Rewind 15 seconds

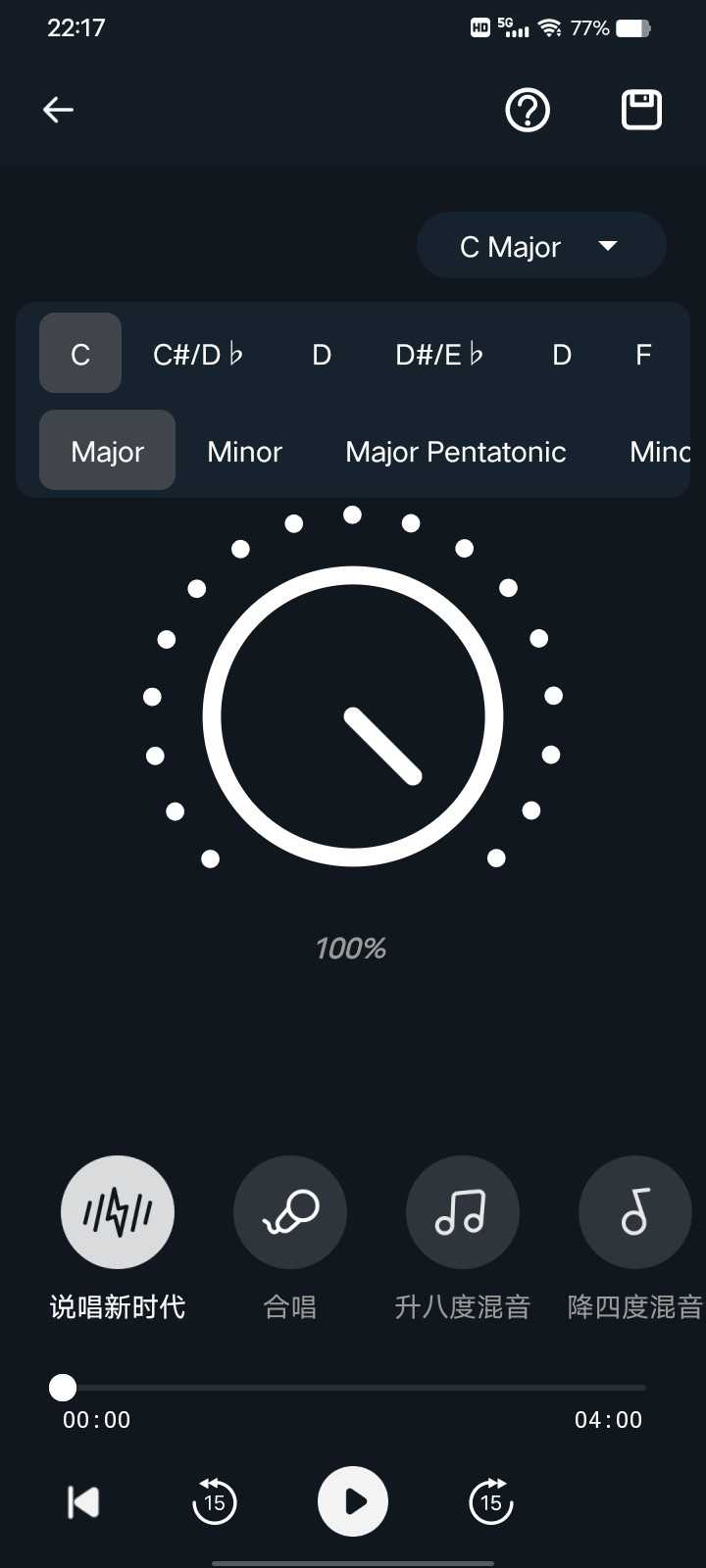click(215, 1501)
